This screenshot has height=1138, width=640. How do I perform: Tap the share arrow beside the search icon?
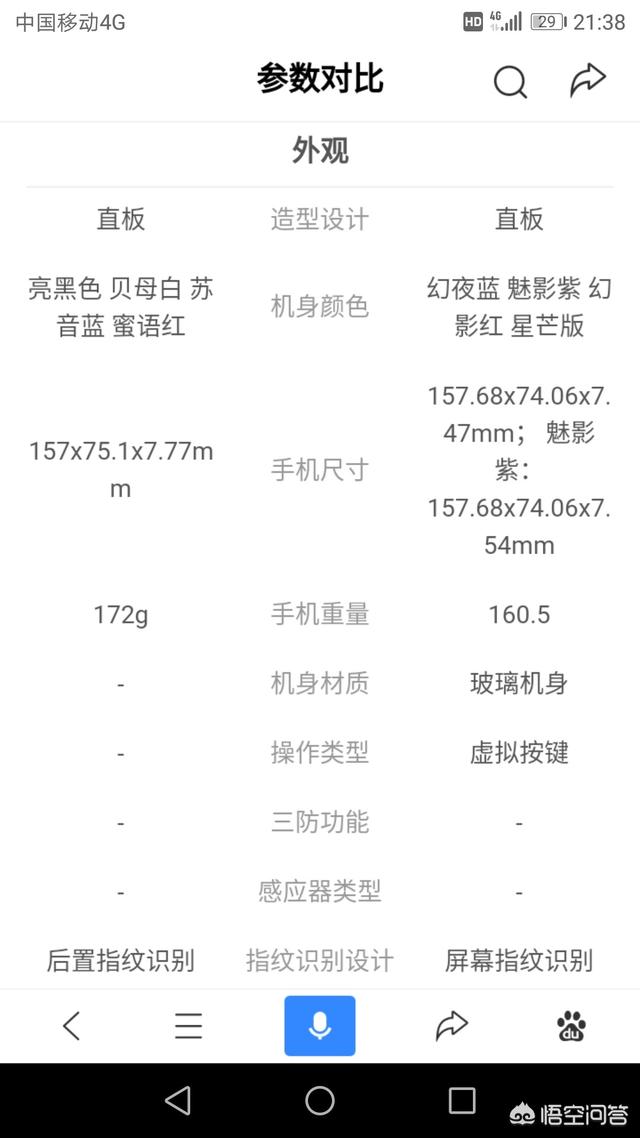(588, 81)
